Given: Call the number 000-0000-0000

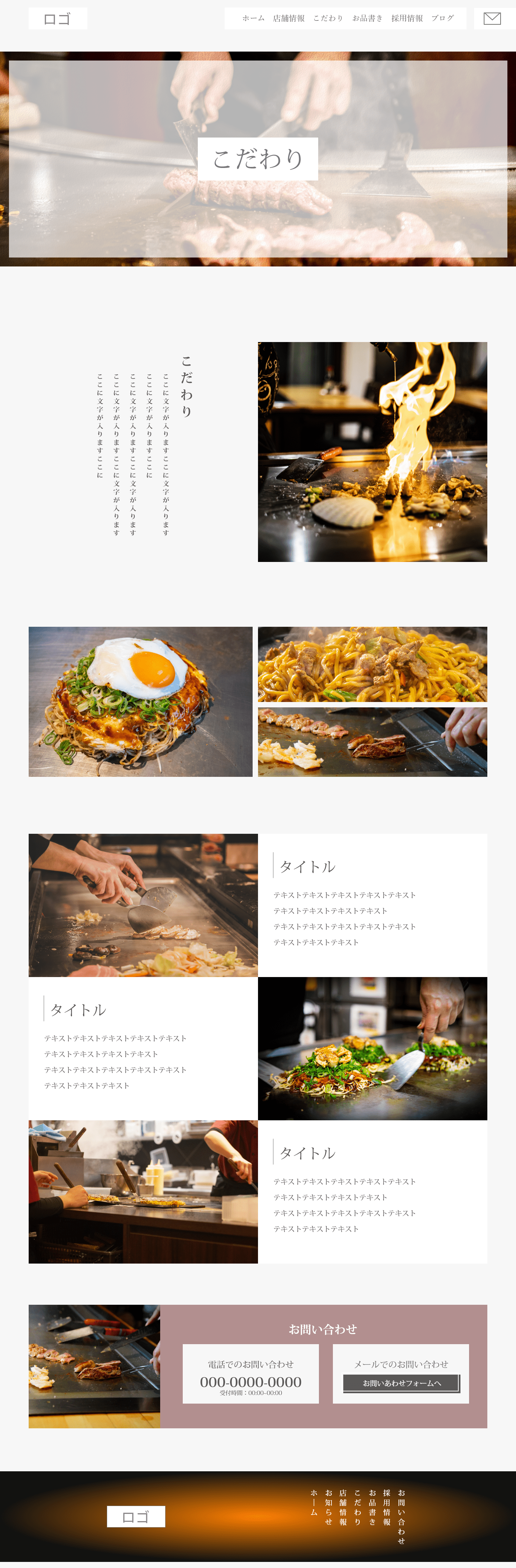Looking at the screenshot, I should point(250,1382).
